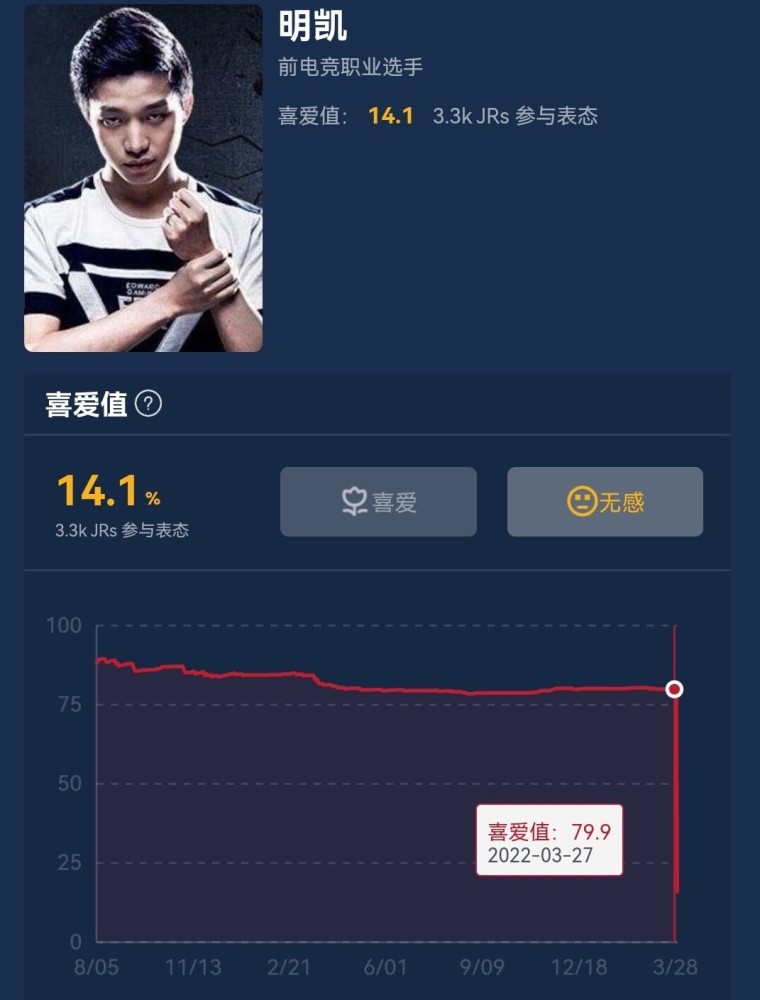Screen dimensions: 760x1000
Task: Select the 无感 button
Action: tap(605, 502)
